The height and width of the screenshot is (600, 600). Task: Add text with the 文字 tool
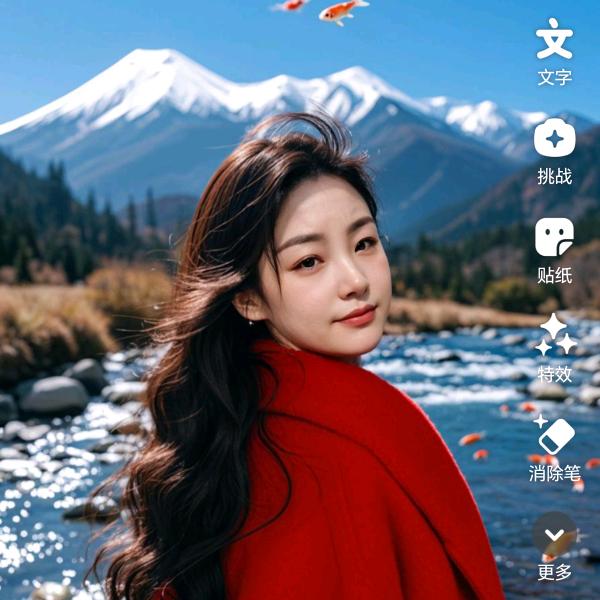pos(554,52)
